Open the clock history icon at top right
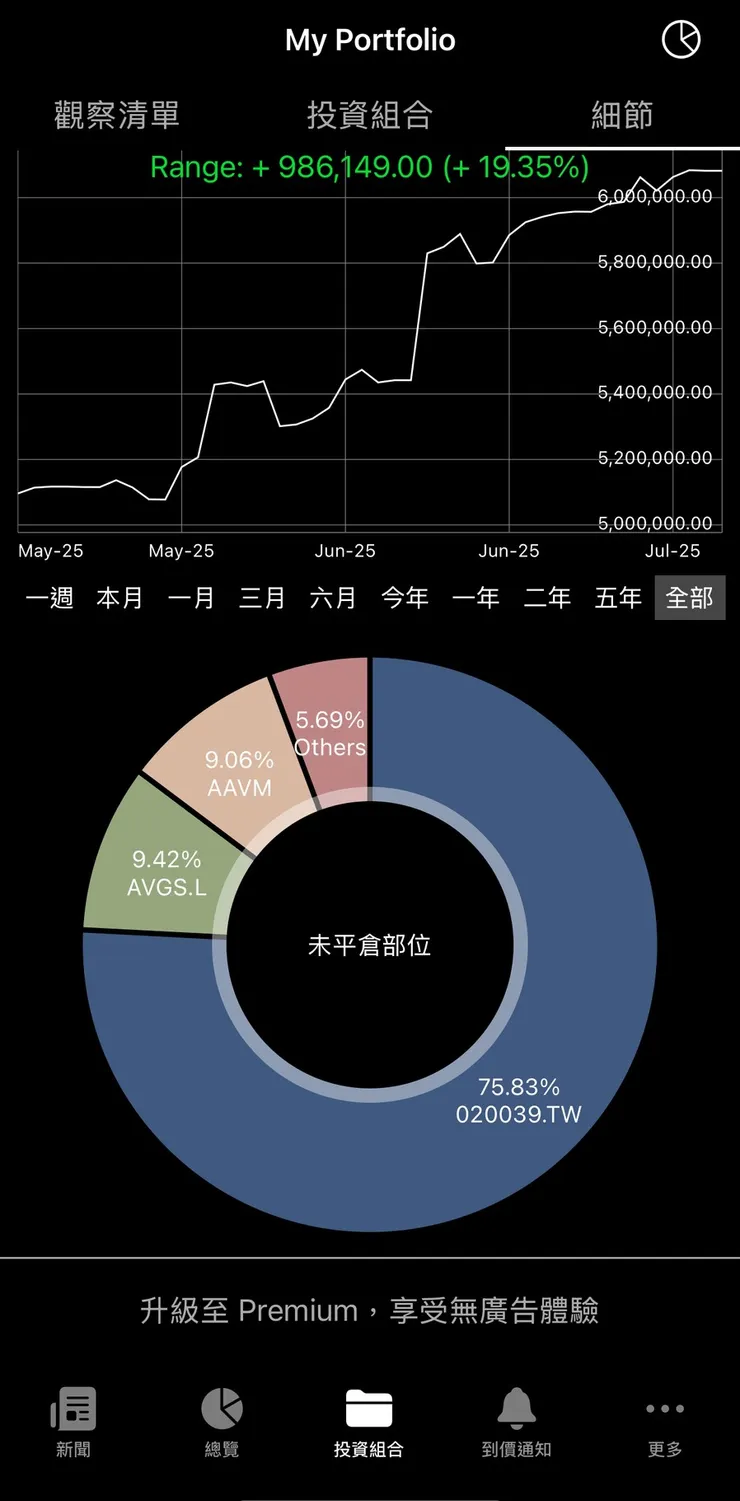The width and height of the screenshot is (740, 1501). [x=681, y=40]
